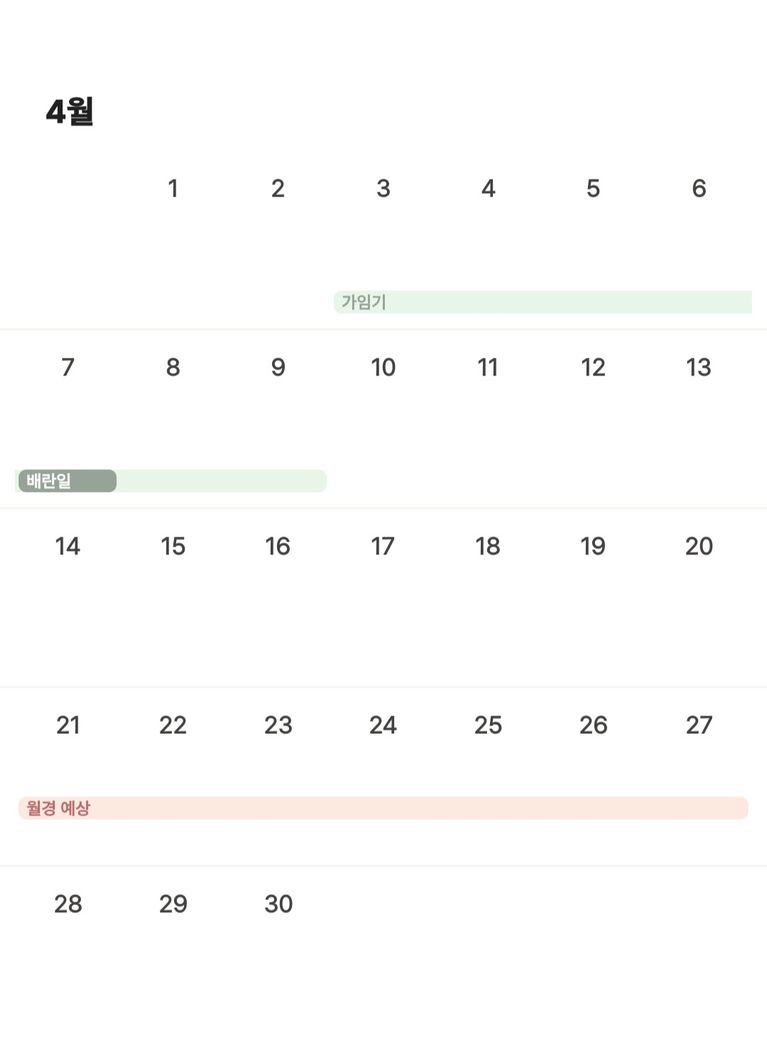Select April 20 date cell
The height and width of the screenshot is (1040, 767).
[698, 546]
